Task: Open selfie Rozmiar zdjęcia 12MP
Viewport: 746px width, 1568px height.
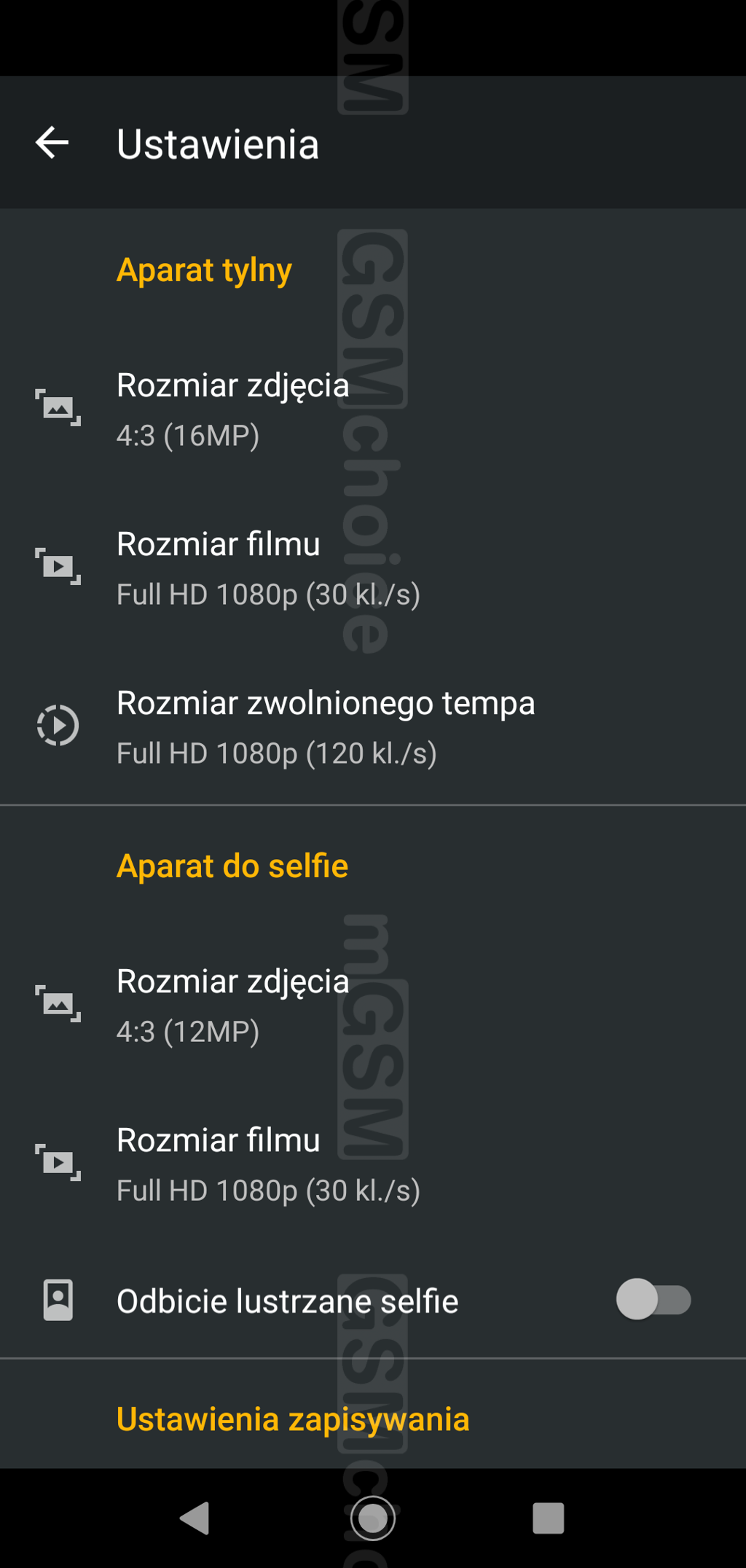Action: [233, 1005]
